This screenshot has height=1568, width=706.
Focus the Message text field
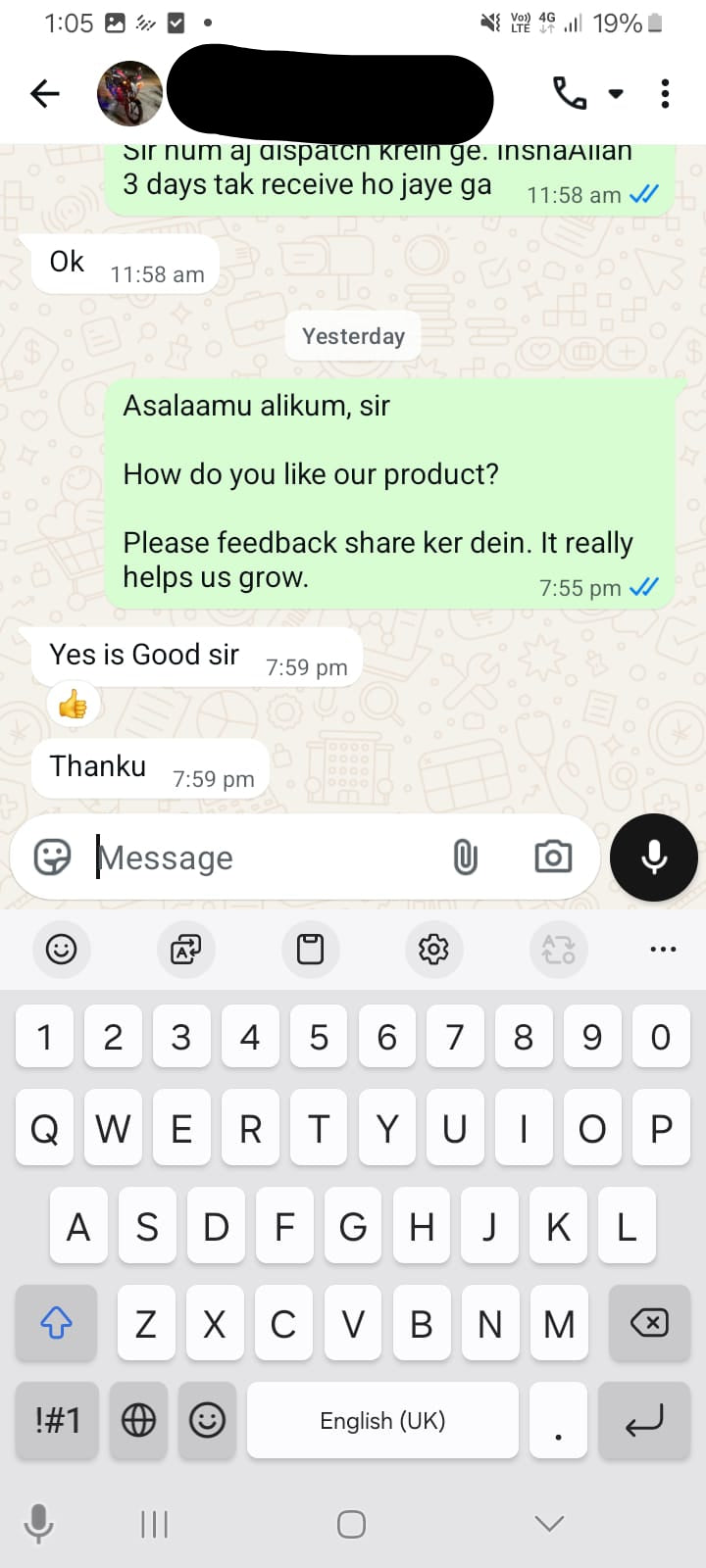click(x=265, y=857)
